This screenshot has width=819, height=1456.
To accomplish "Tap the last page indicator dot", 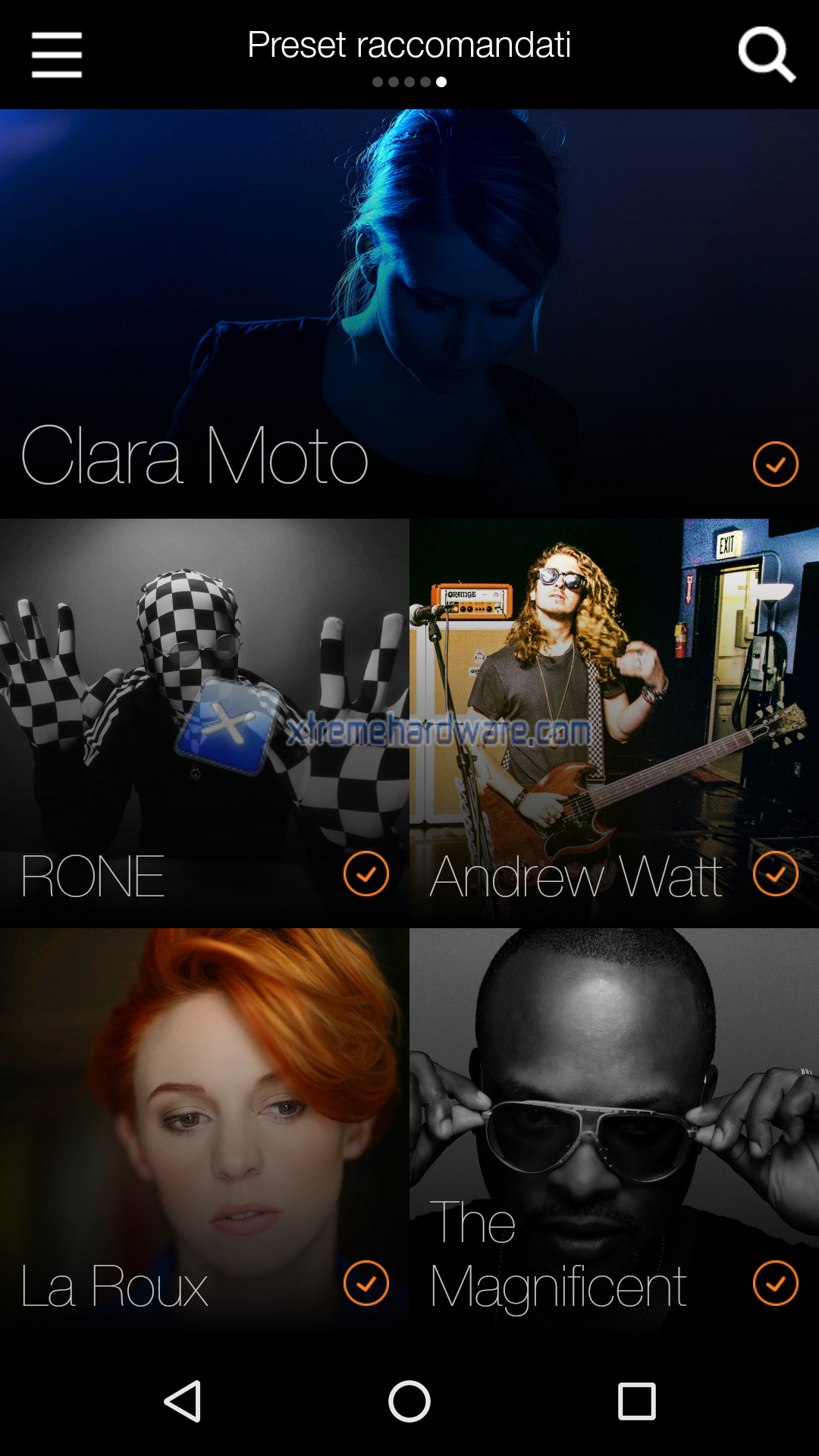I will click(x=442, y=81).
